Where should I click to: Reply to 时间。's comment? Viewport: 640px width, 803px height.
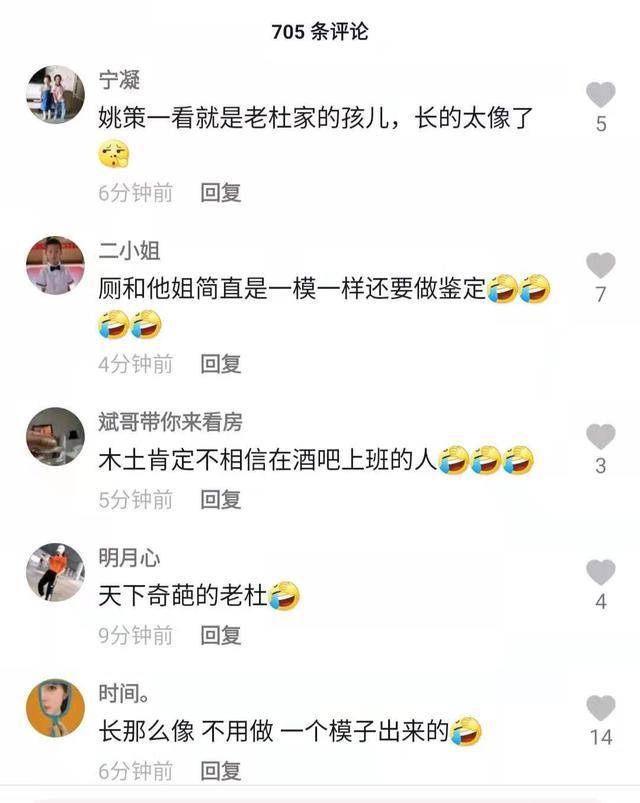(221, 771)
